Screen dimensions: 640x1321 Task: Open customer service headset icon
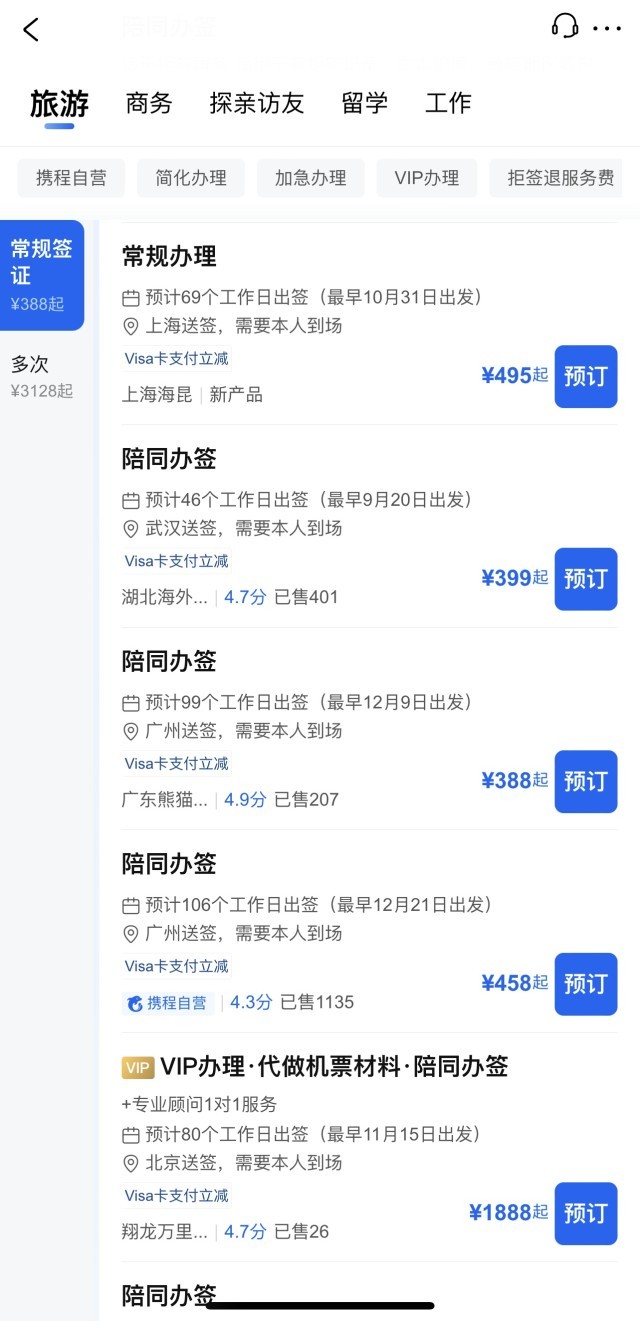coord(565,27)
